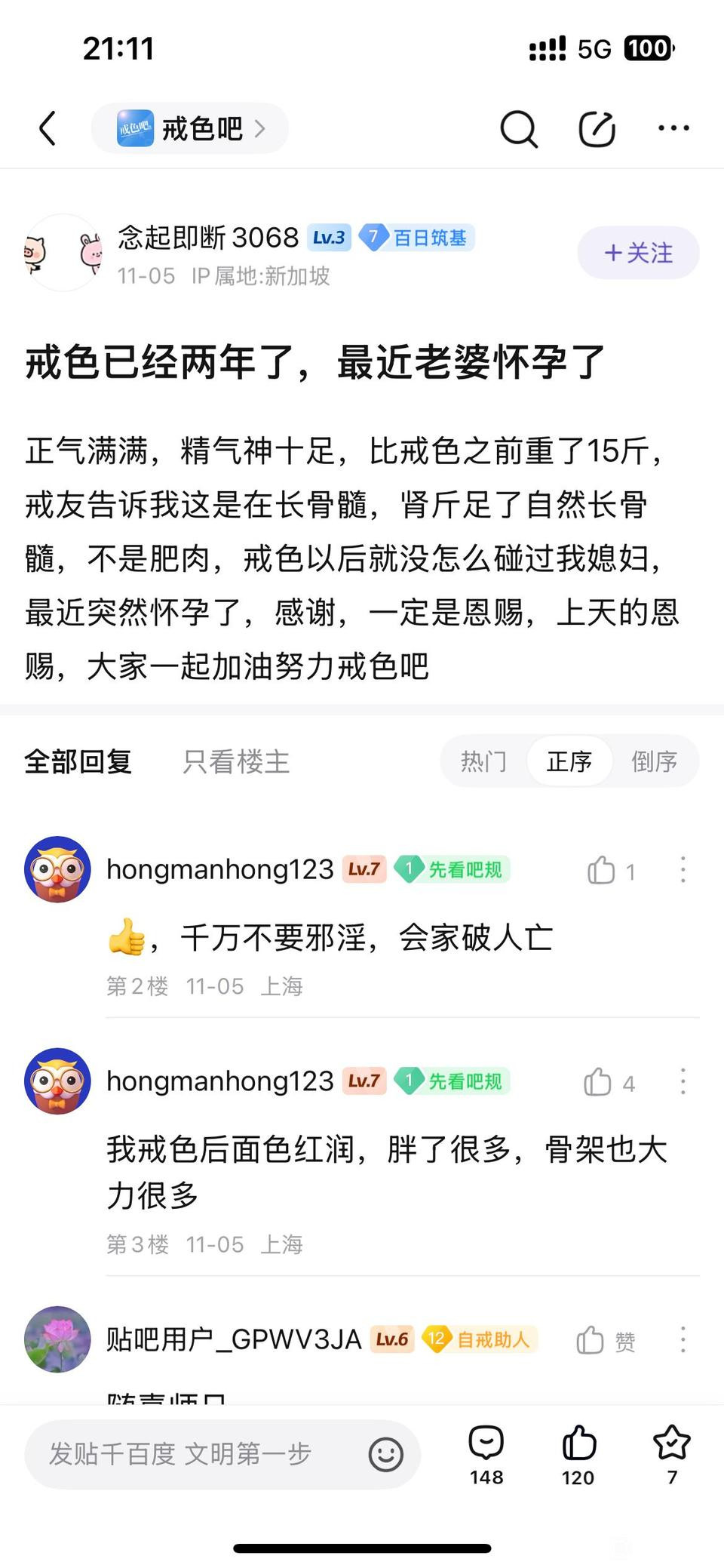Viewport: 724px width, 1568px height.
Task: Tap the share icon in the top bar
Action: (x=597, y=129)
